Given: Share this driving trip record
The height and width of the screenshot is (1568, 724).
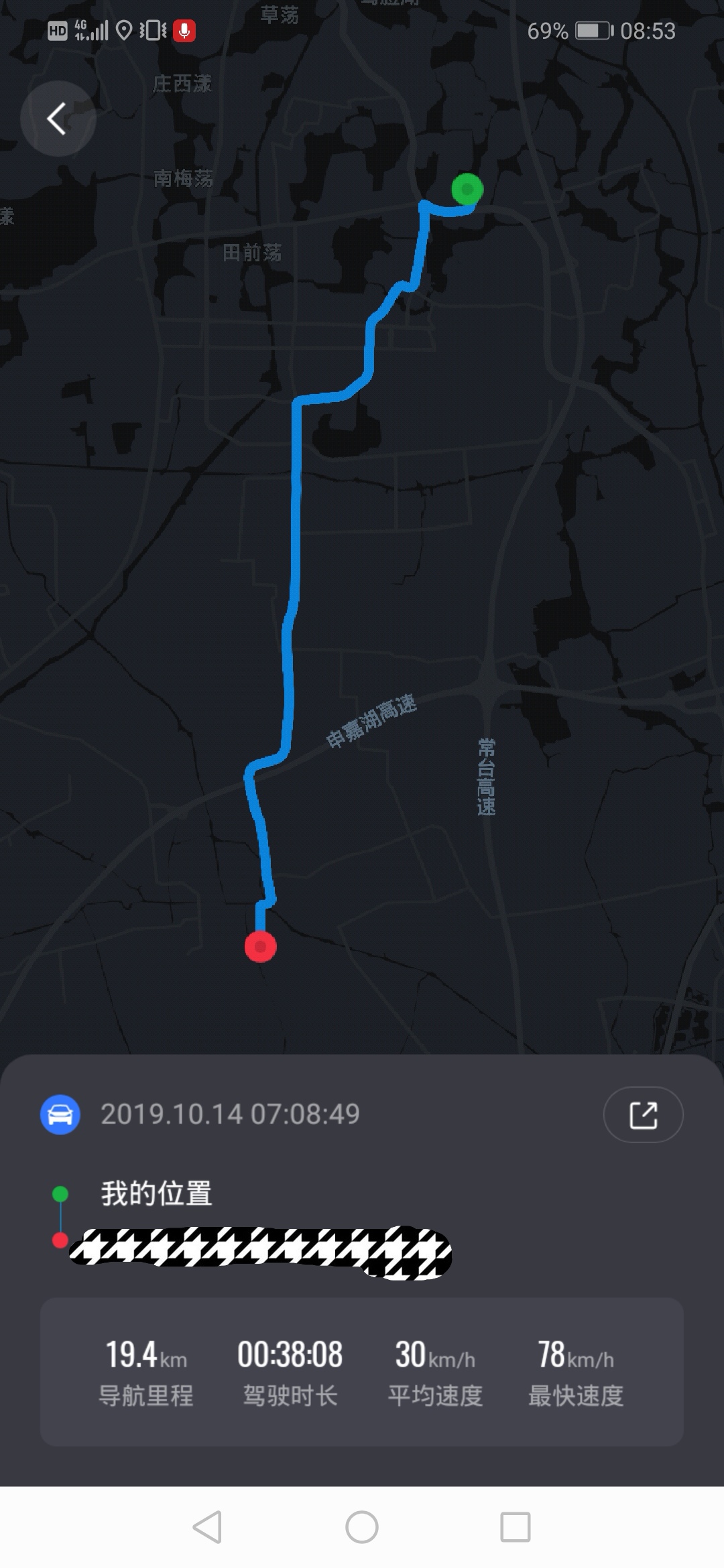Looking at the screenshot, I should [643, 1114].
